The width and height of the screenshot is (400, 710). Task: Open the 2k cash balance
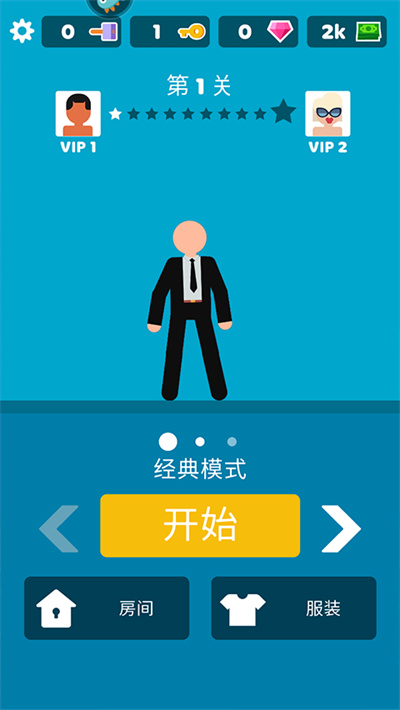347,32
